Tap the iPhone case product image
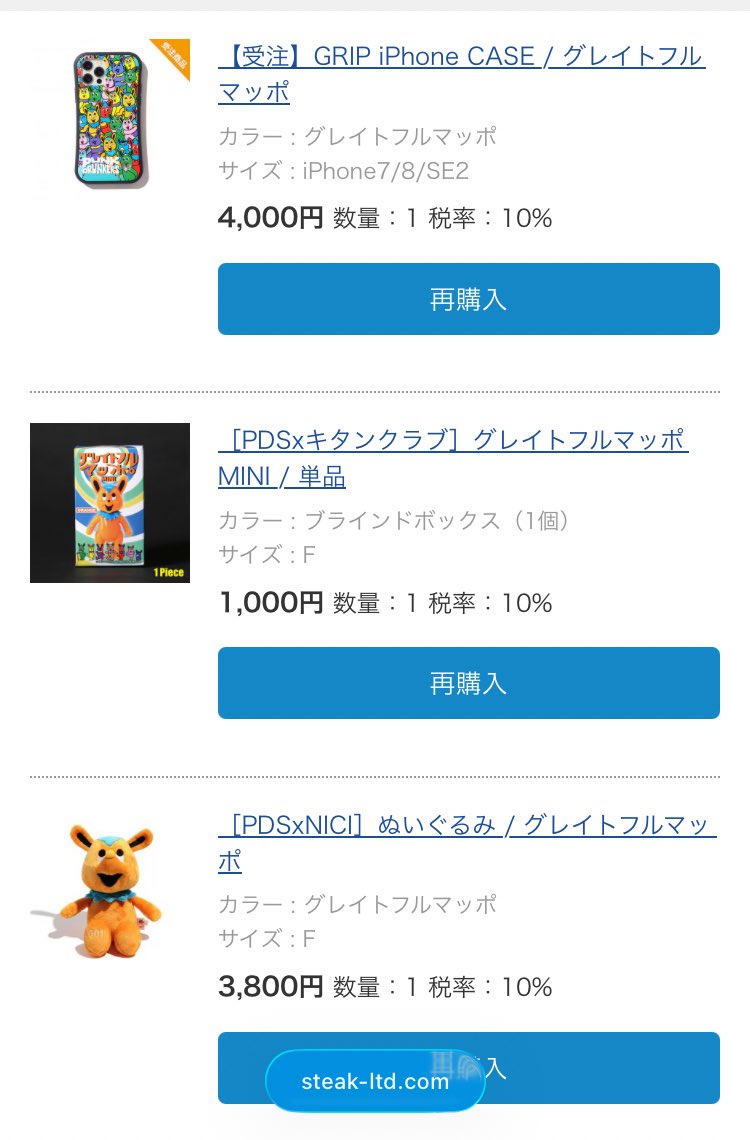The width and height of the screenshot is (750, 1140). click(110, 118)
